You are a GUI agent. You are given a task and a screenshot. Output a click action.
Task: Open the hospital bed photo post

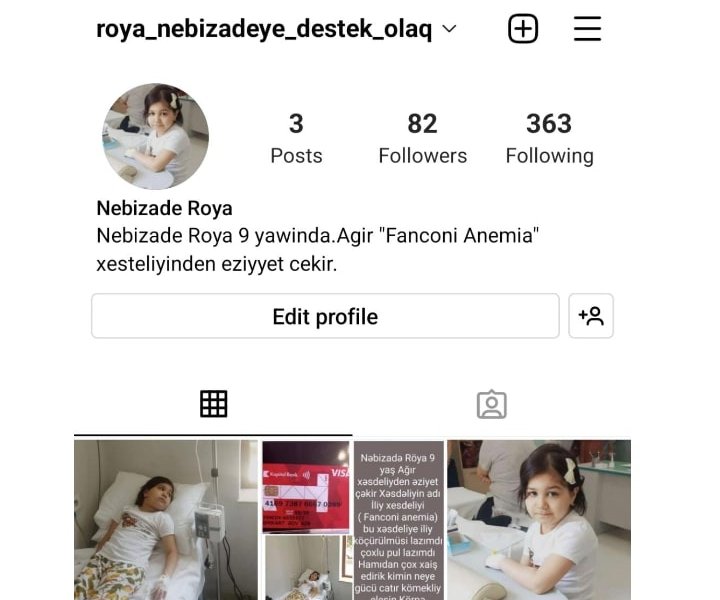click(166, 520)
